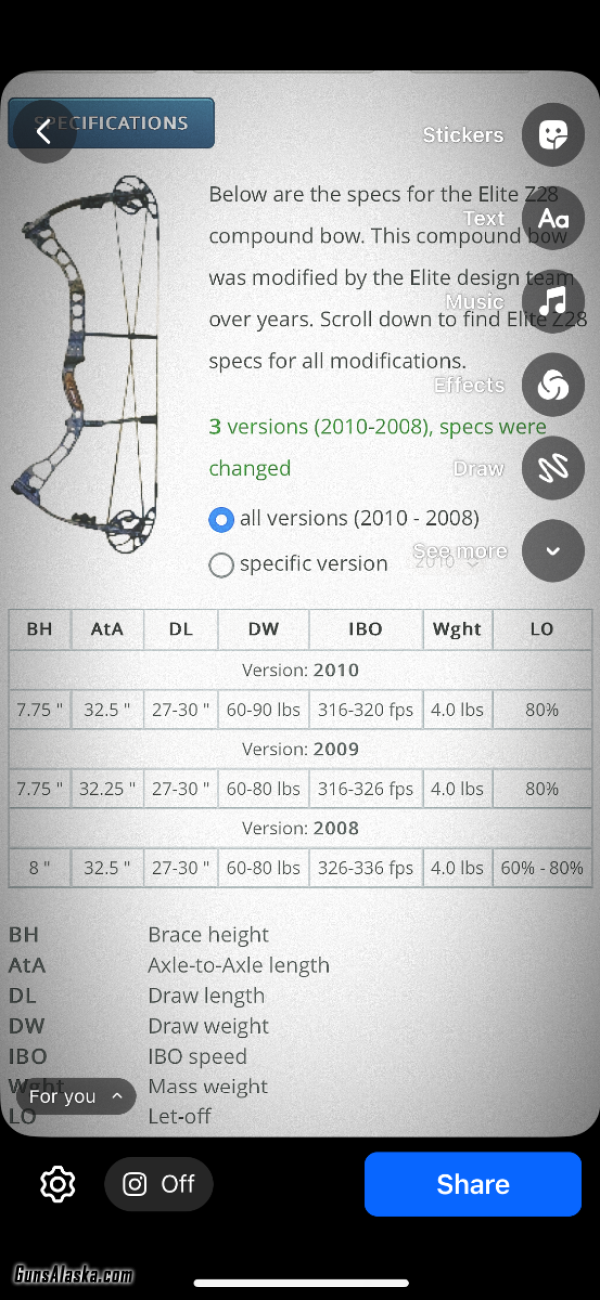Tap the blue Share button
This screenshot has height=1300, width=600.
point(473,1184)
